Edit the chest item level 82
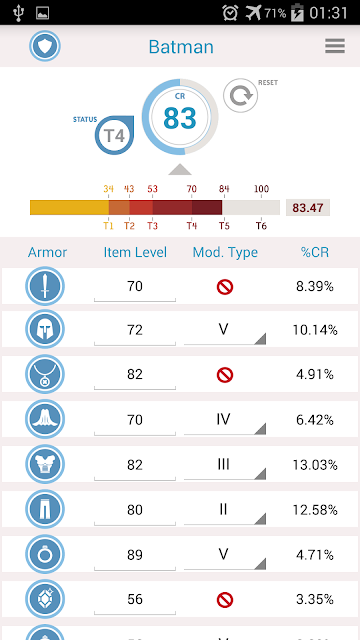The image size is (360, 640). click(x=135, y=465)
